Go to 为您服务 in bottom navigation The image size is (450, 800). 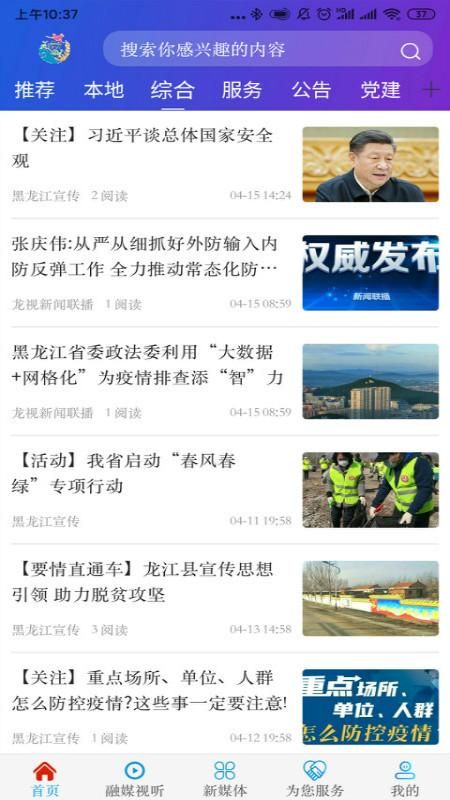tap(315, 779)
